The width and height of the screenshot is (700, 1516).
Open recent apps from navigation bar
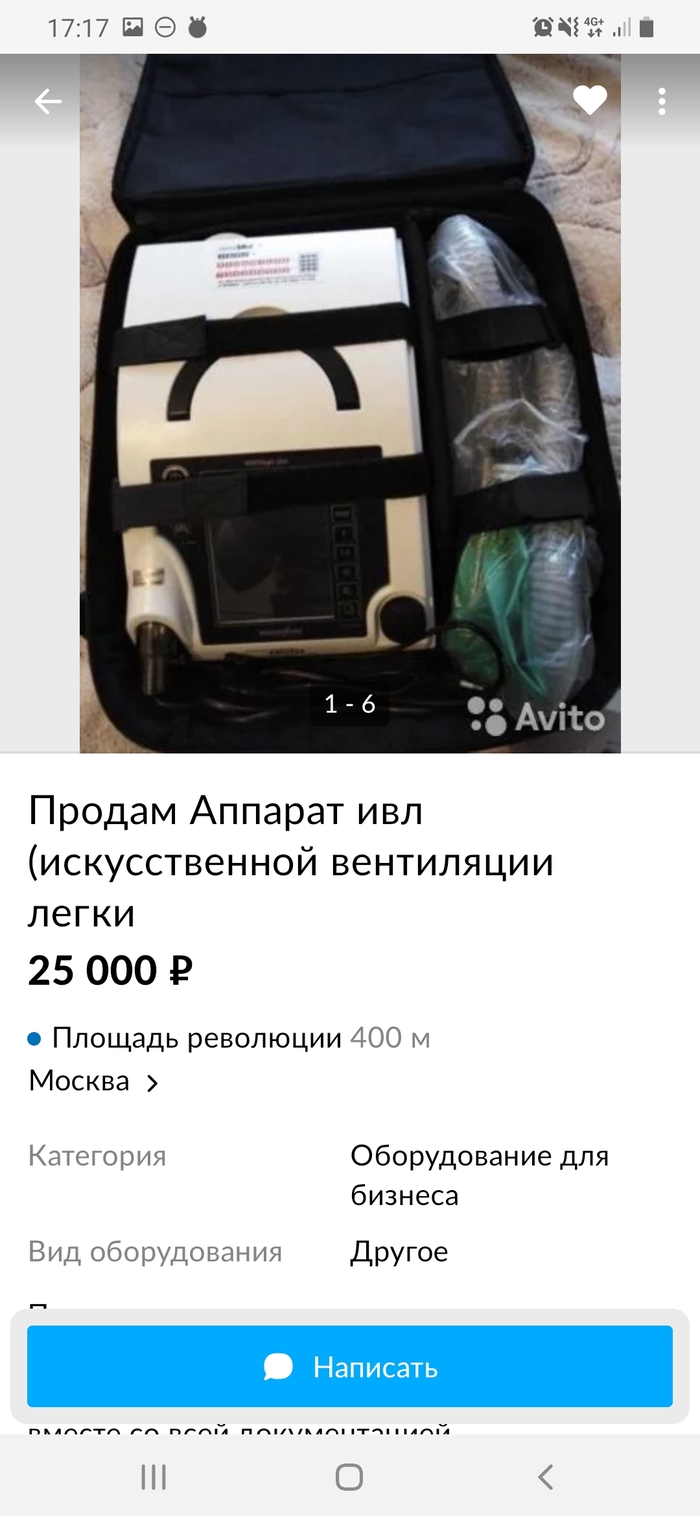(153, 1476)
